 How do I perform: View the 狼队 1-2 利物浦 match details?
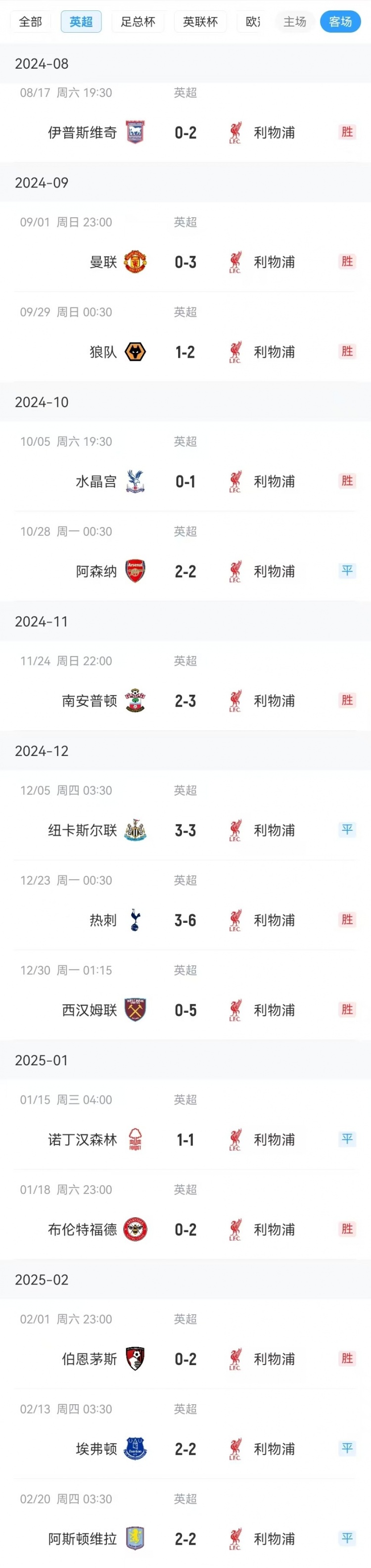(185, 352)
